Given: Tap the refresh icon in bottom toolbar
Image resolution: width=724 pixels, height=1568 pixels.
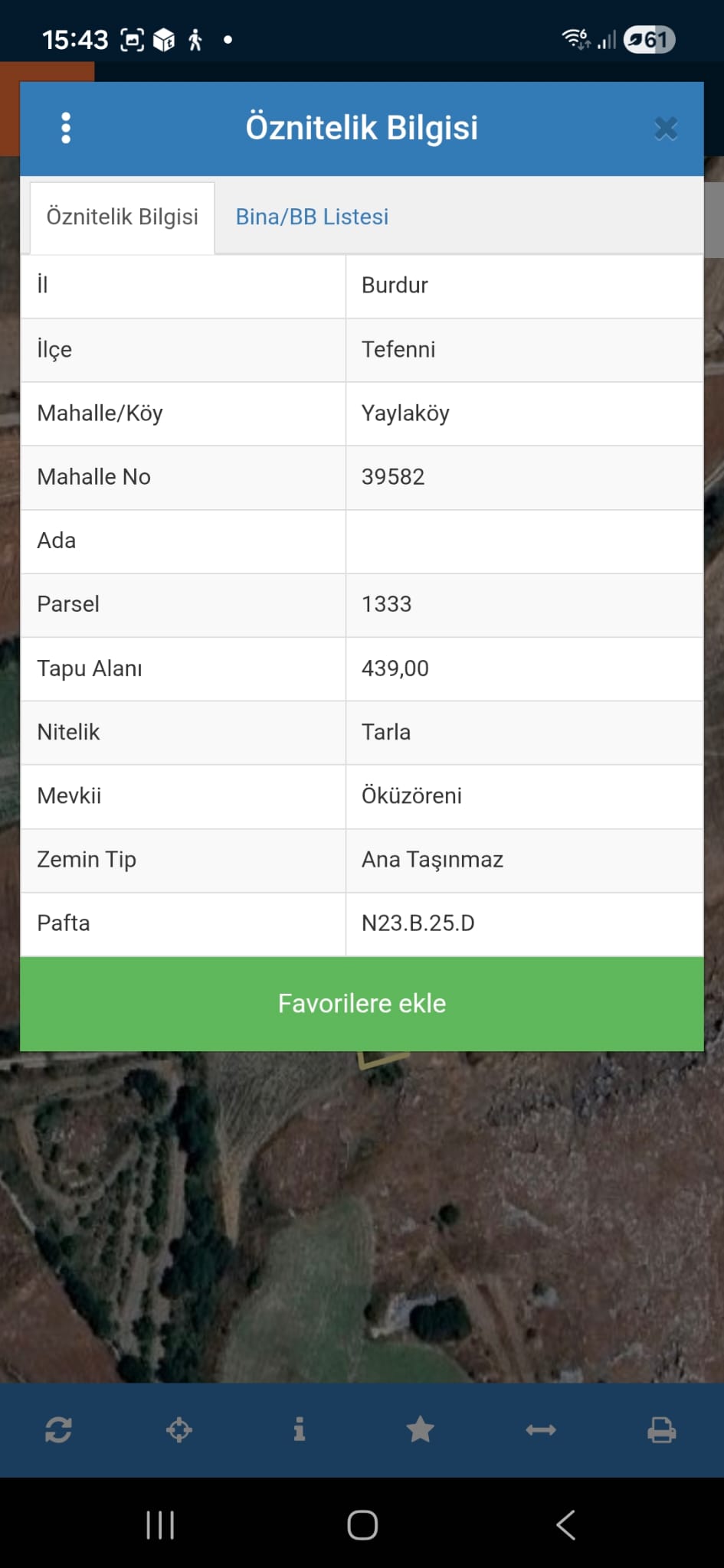Looking at the screenshot, I should tap(59, 1429).
